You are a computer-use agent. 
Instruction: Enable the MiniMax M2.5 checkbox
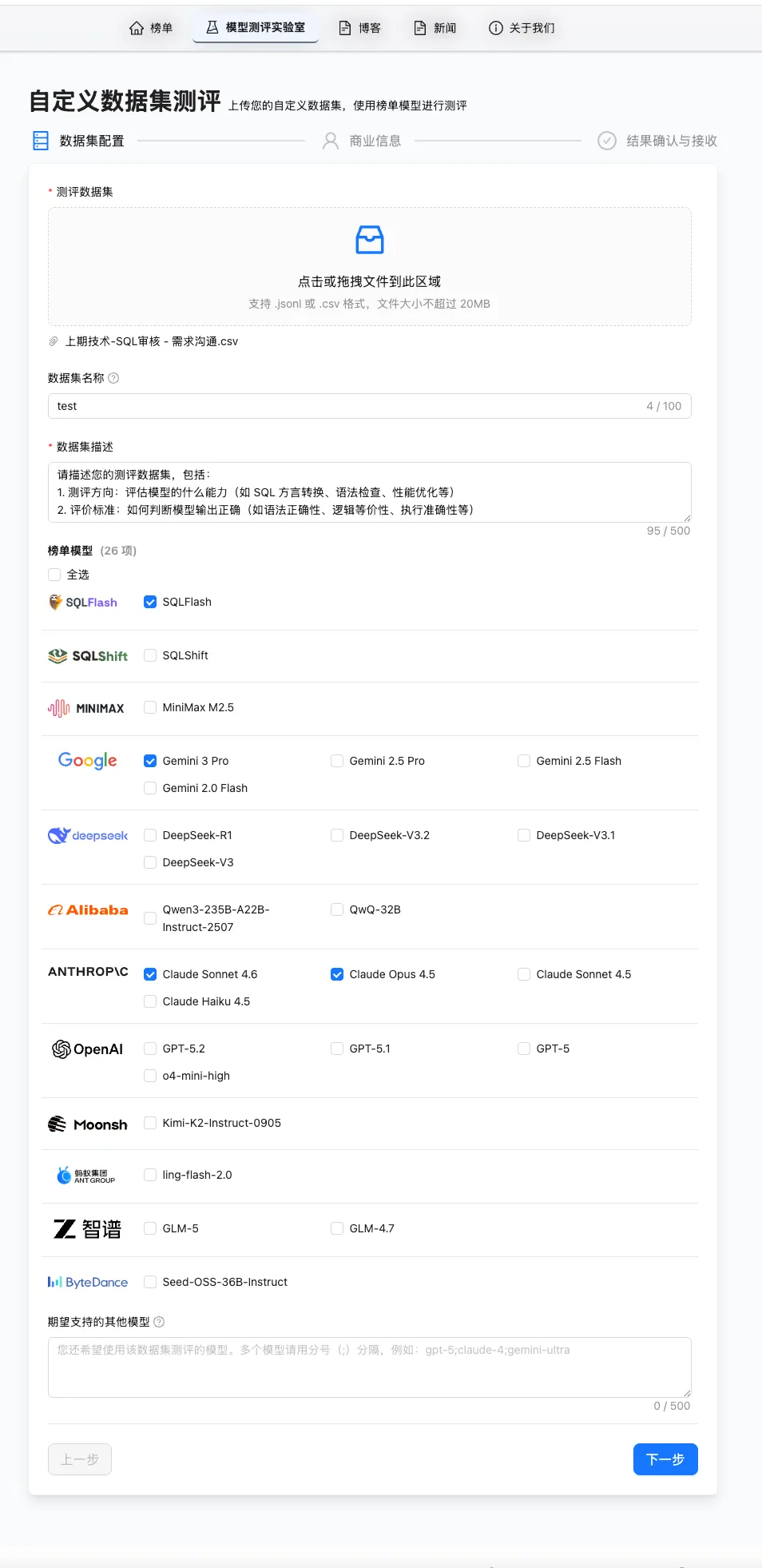150,707
